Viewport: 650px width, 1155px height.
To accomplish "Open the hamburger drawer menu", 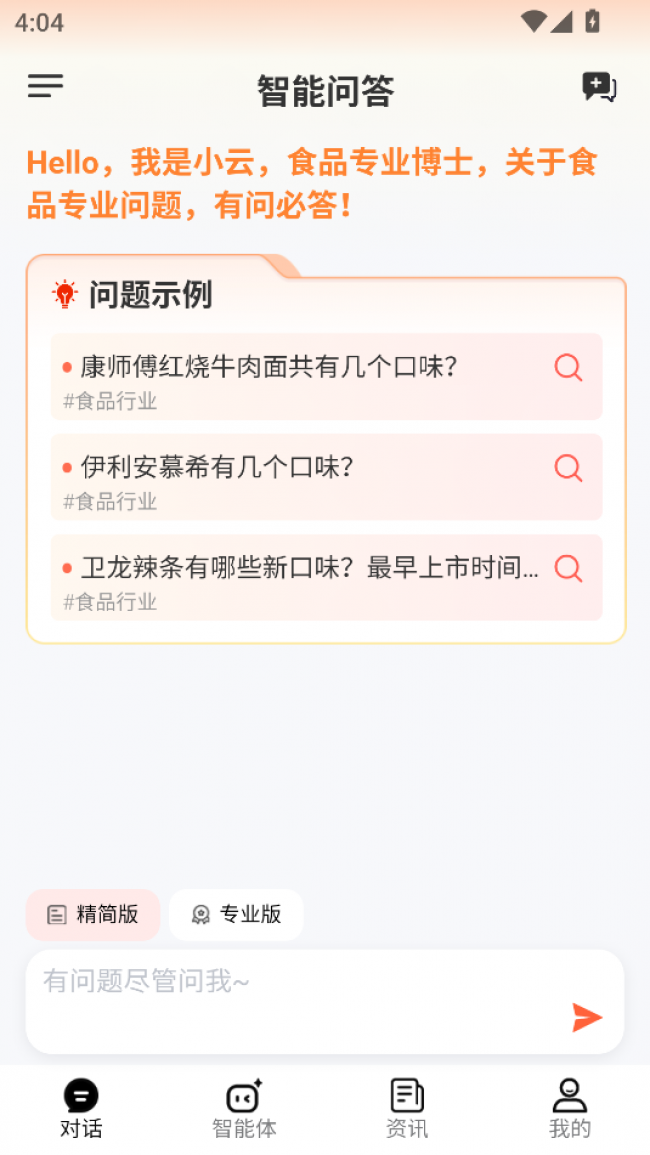I will pos(45,87).
